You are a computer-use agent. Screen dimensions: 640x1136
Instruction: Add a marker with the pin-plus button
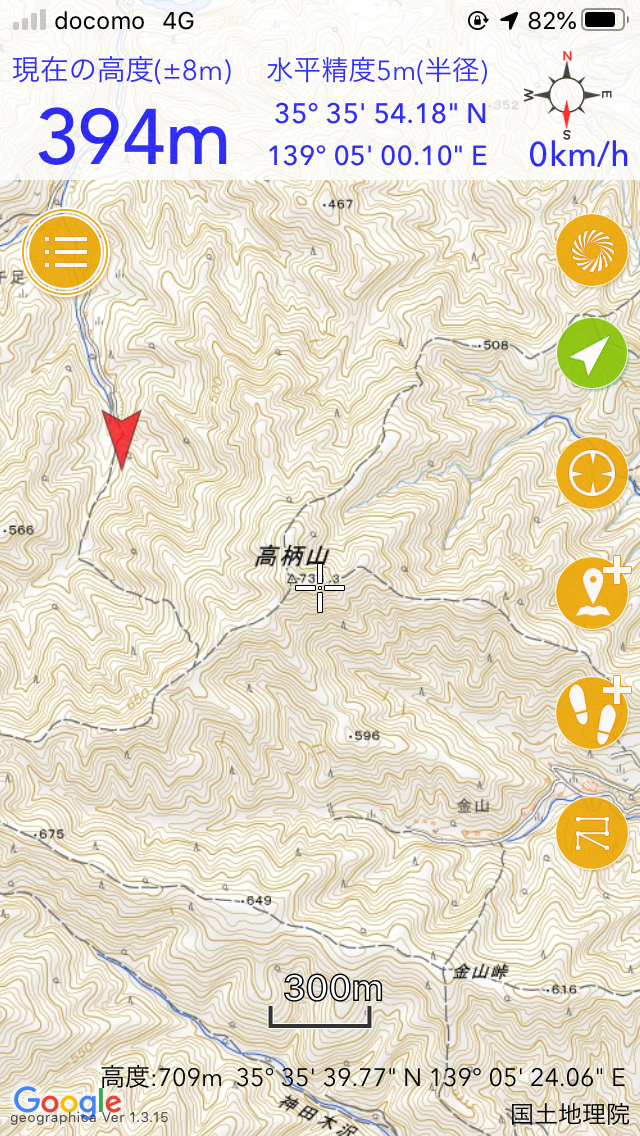coord(592,592)
